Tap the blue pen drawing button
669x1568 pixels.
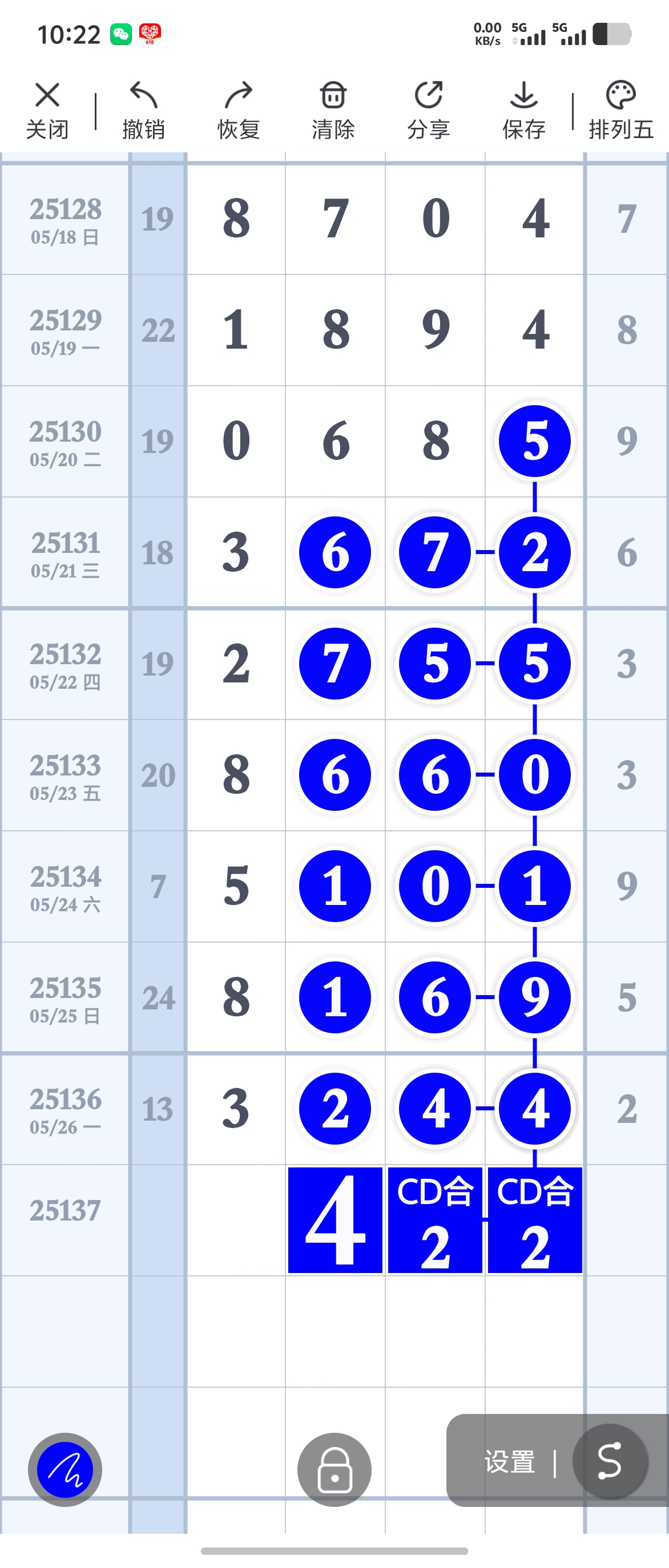[65, 1469]
